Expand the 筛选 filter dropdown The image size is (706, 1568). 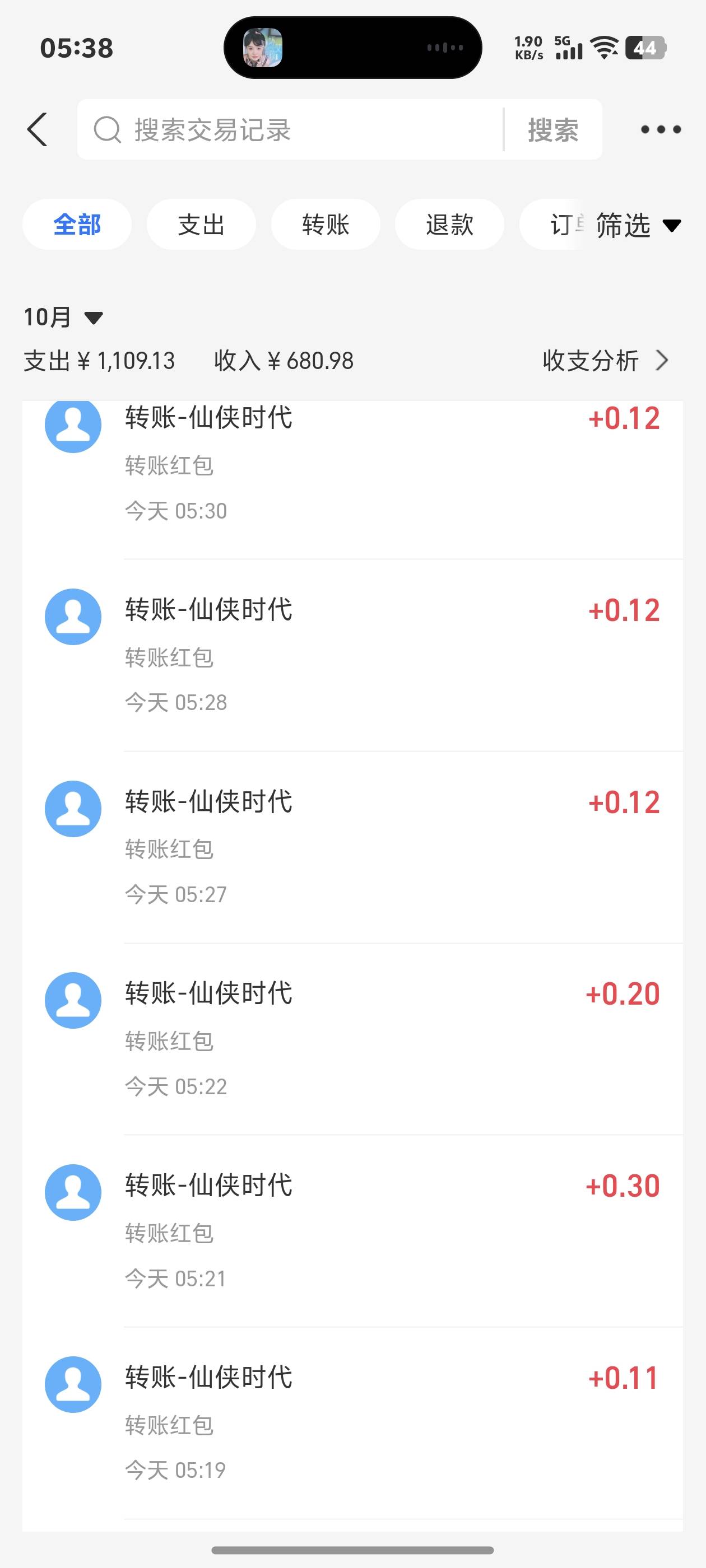[637, 226]
